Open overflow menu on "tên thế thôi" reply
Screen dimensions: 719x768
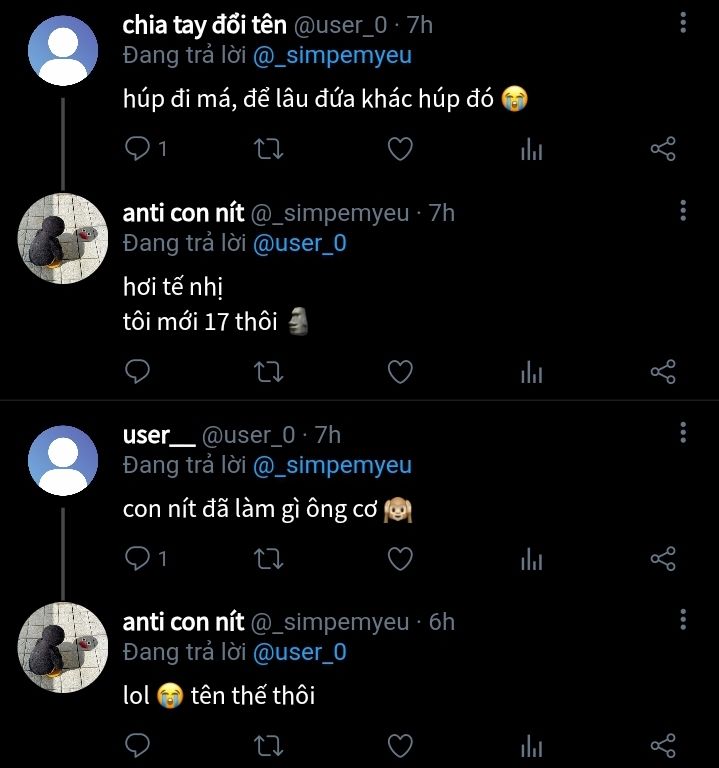[683, 618]
